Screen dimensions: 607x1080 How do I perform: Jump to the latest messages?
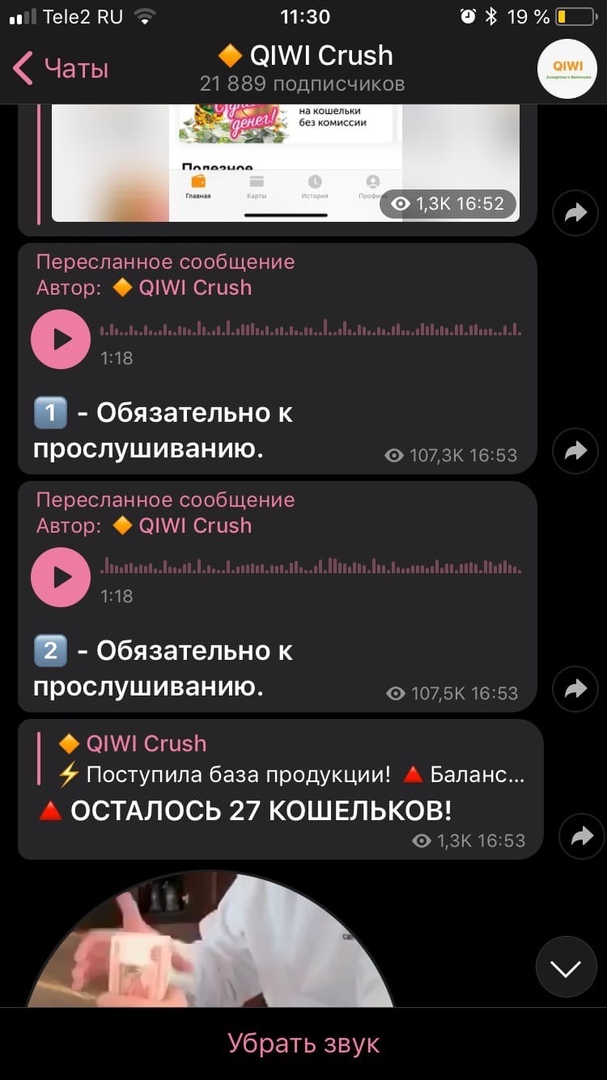566,967
